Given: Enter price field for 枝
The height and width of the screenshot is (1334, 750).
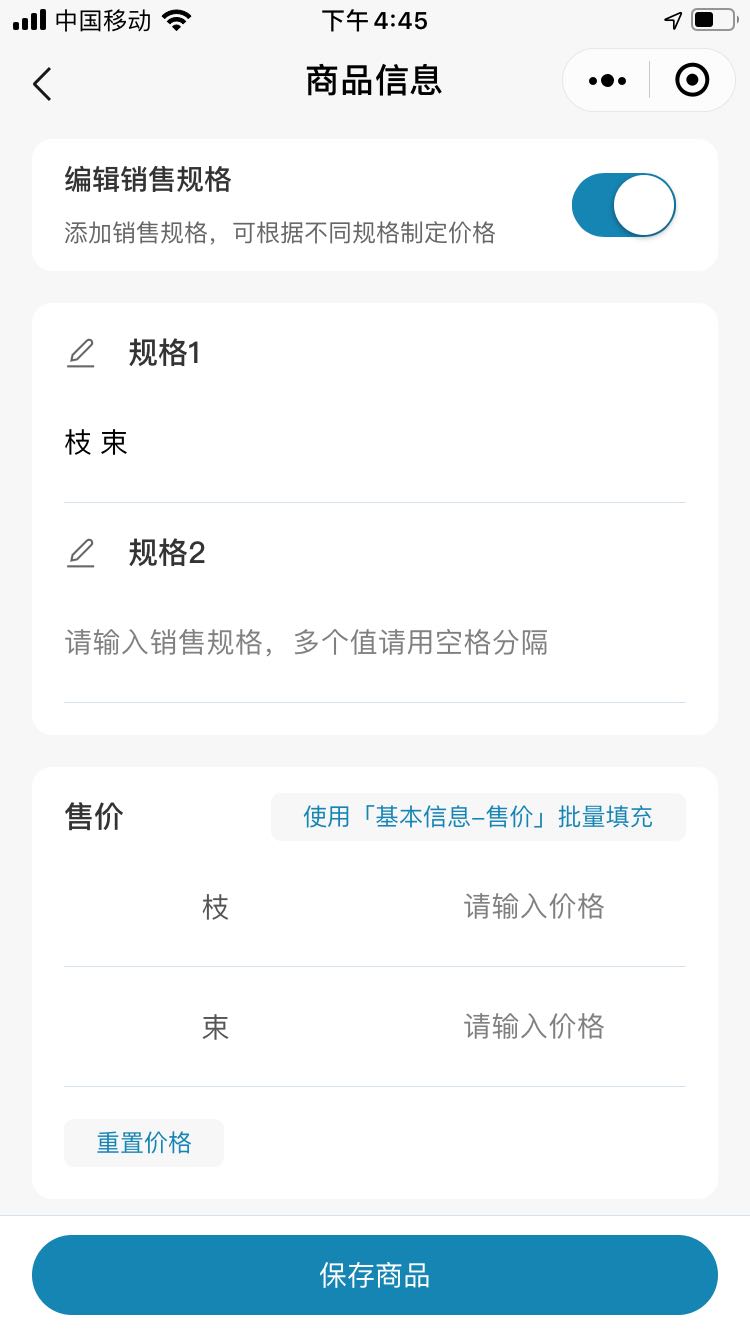Looking at the screenshot, I should tap(534, 907).
